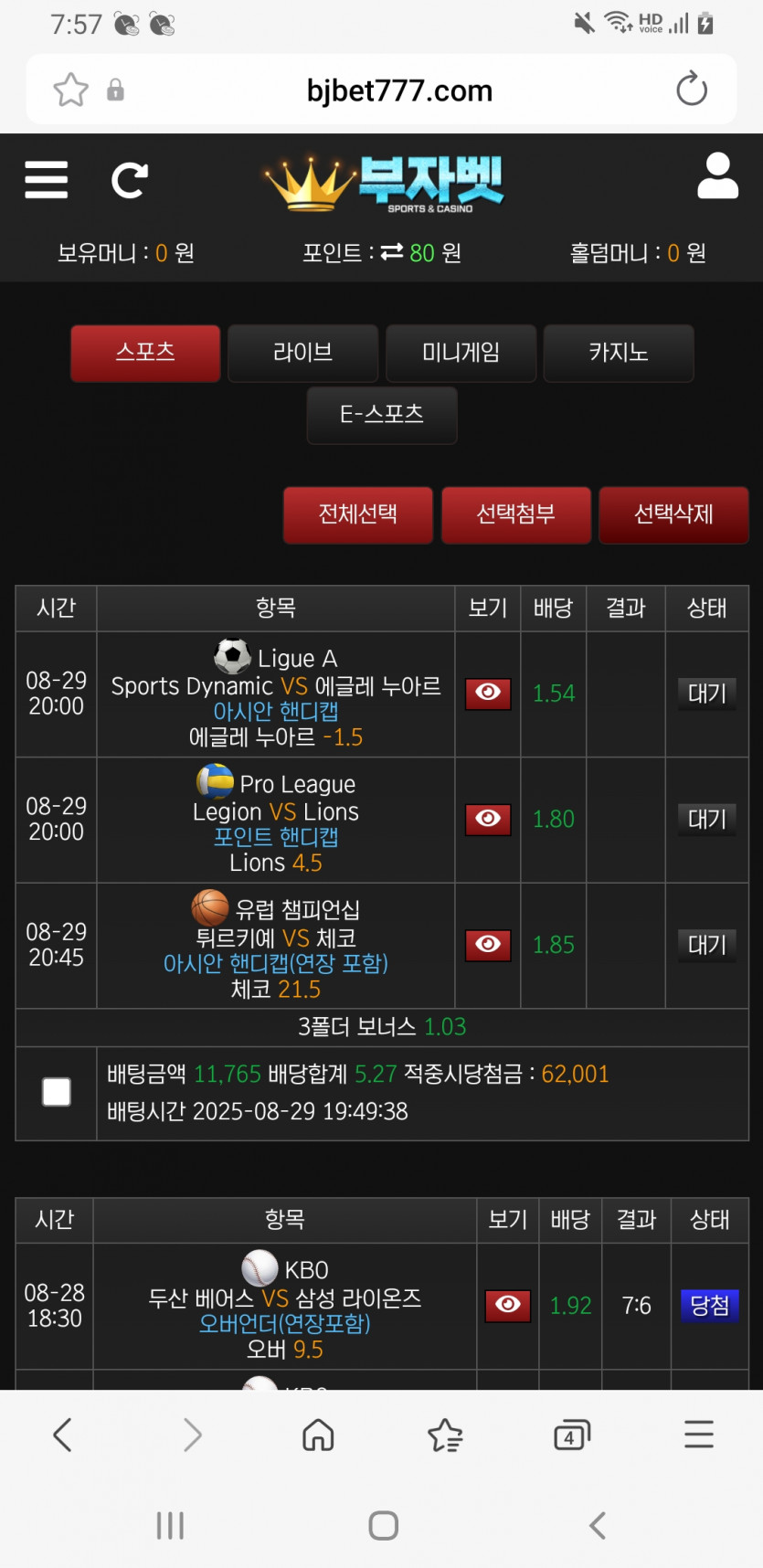Open the browser tabs switcher

572,1436
